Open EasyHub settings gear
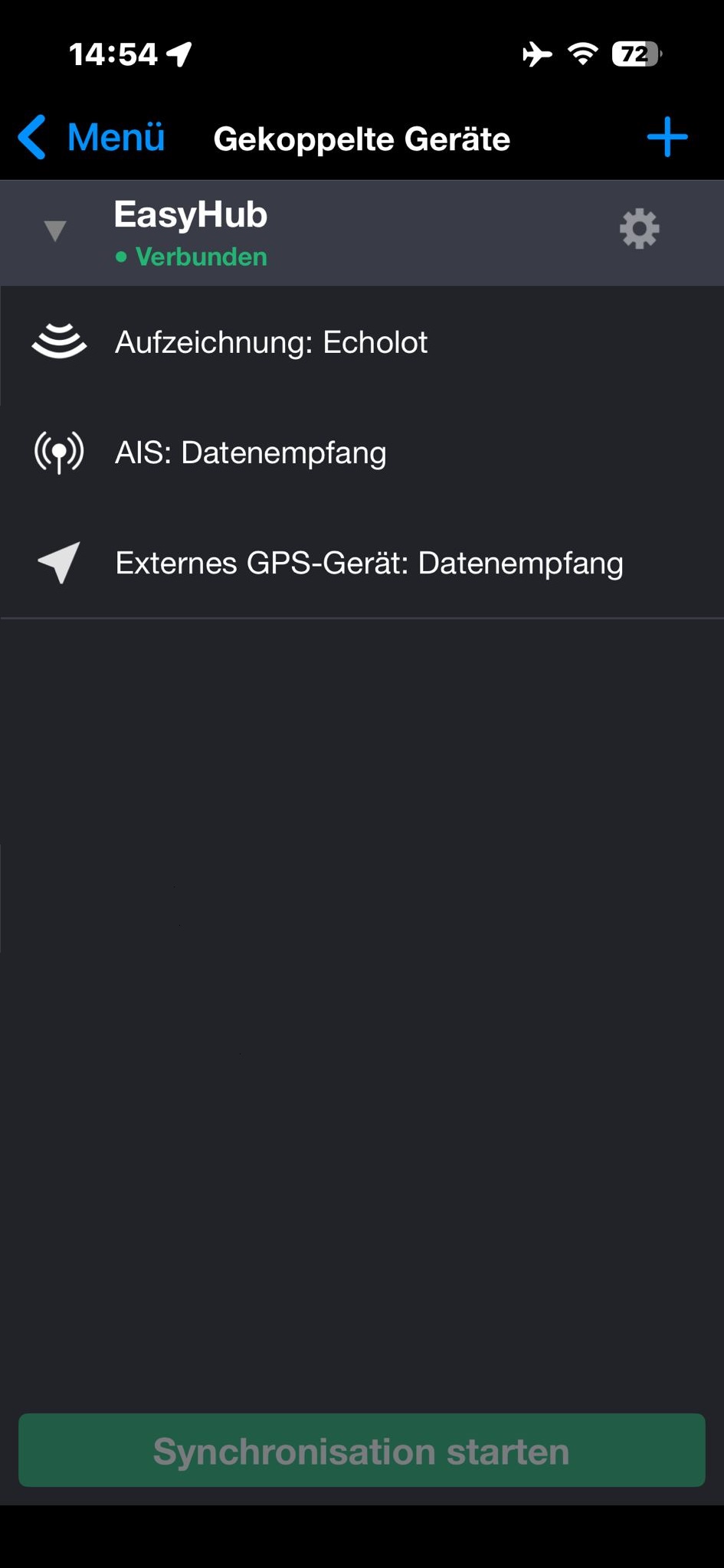Screen dimensions: 724x1568 (x=639, y=229)
